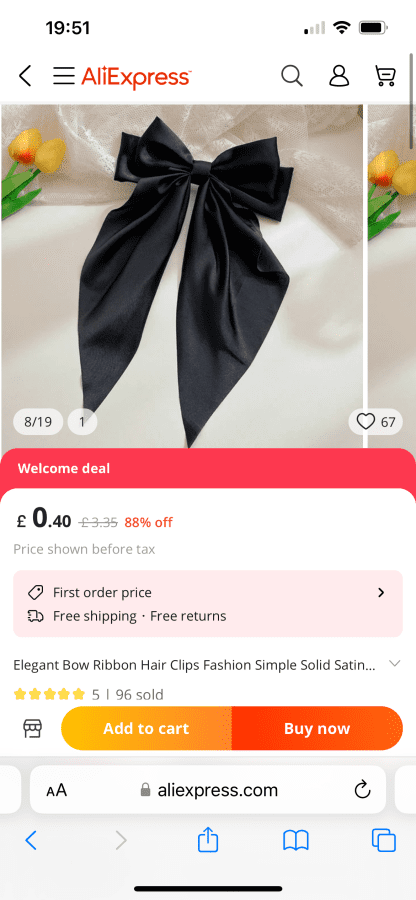Tap Buy now

tap(317, 728)
